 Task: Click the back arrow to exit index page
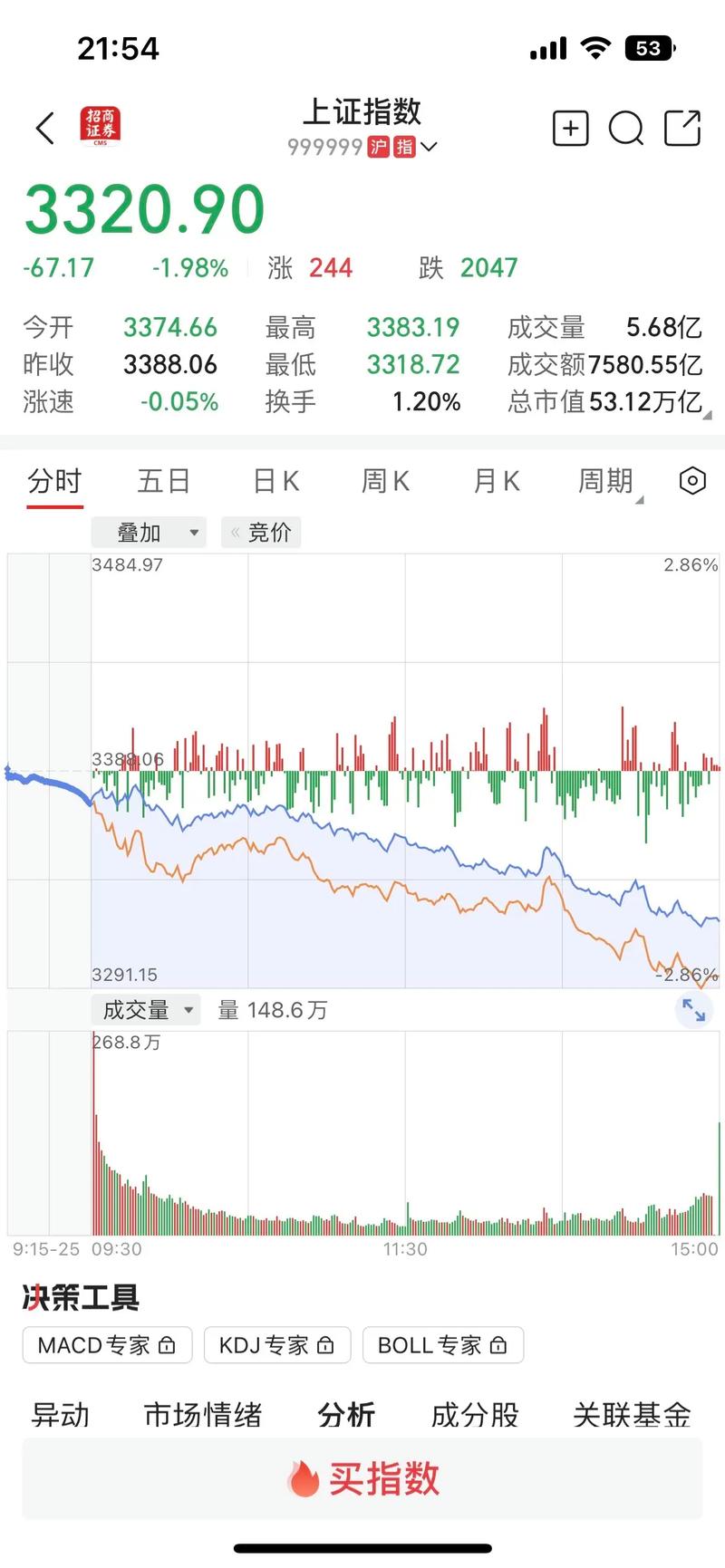[x=44, y=129]
